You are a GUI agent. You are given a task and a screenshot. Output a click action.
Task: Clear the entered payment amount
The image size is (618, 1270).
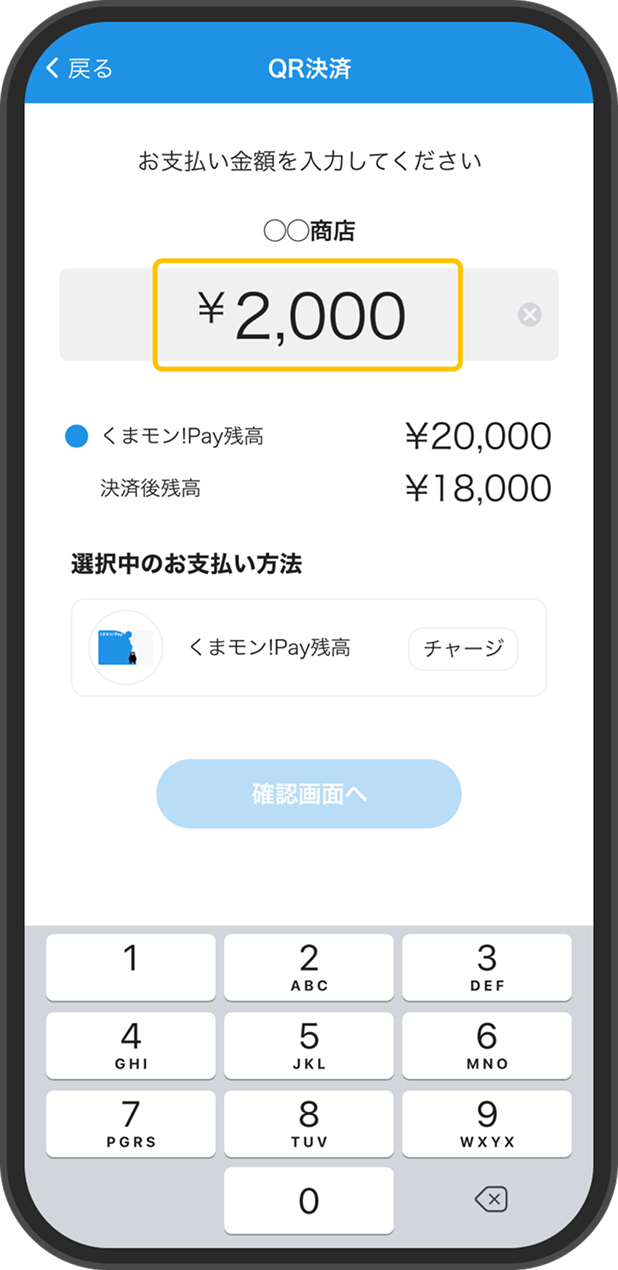pos(530,315)
